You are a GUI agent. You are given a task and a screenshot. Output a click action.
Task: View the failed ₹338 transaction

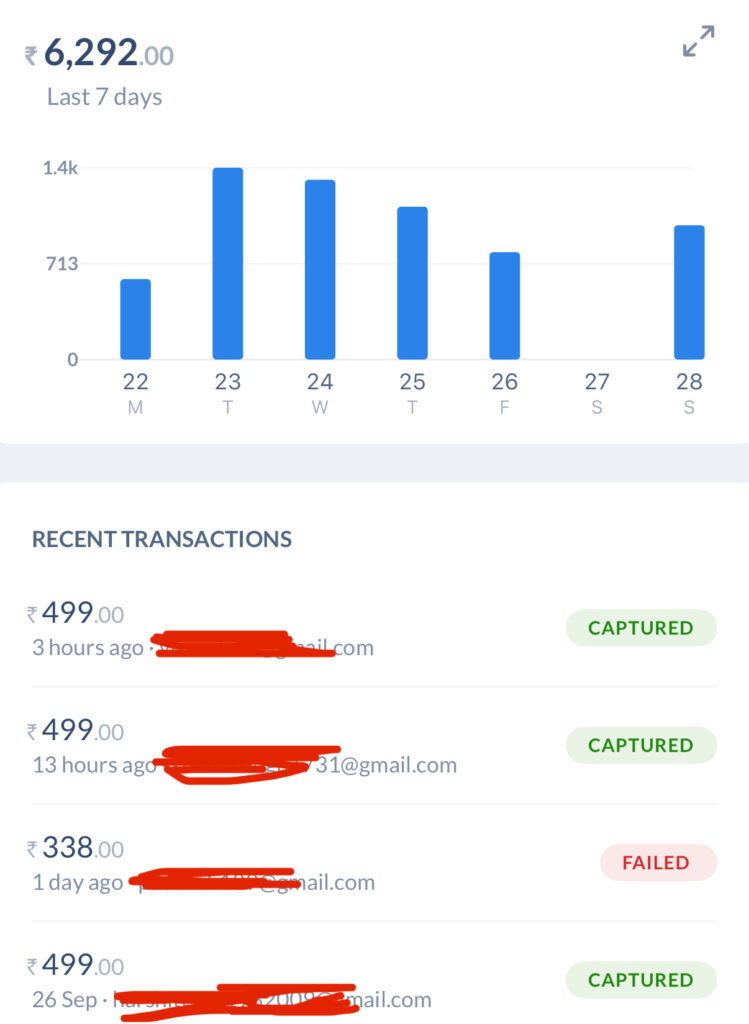tap(374, 863)
